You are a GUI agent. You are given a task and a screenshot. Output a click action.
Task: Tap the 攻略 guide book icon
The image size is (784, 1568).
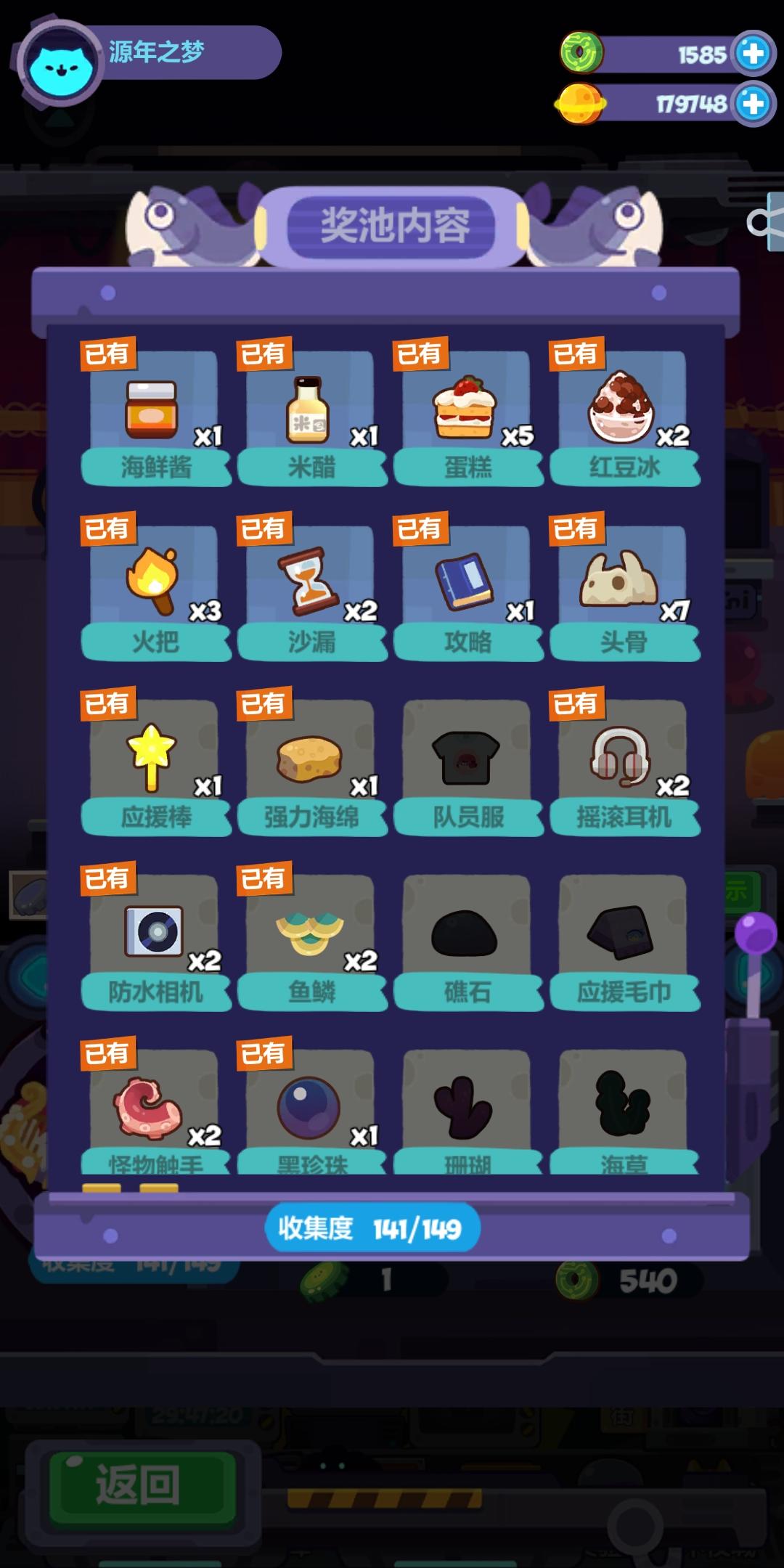(x=468, y=581)
